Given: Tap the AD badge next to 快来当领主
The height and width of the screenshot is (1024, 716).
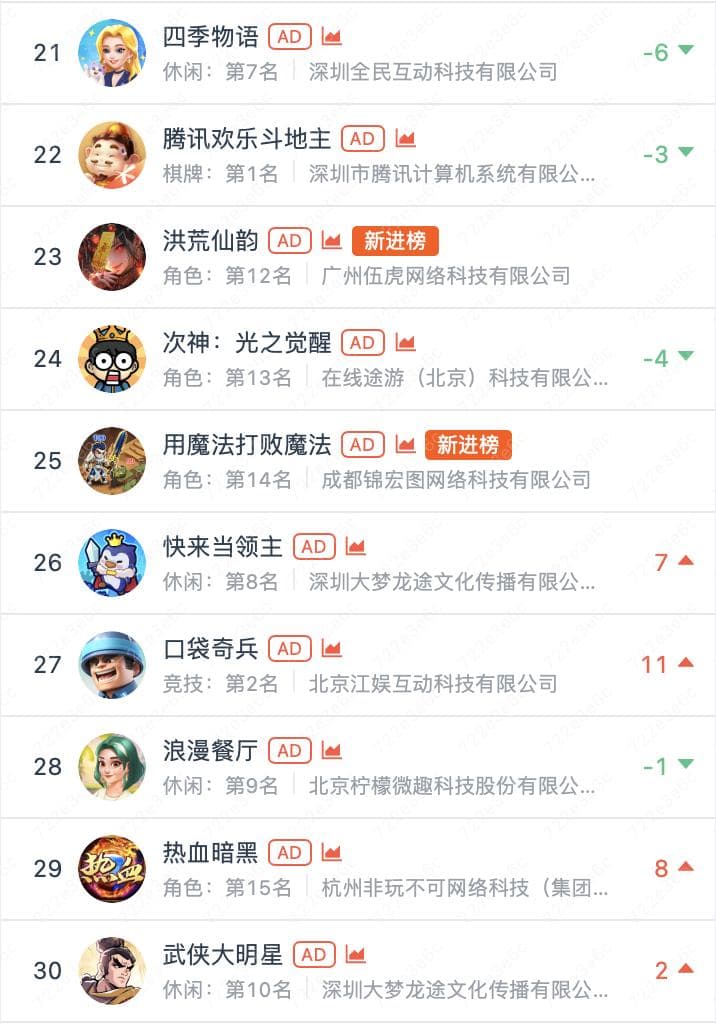Looking at the screenshot, I should (x=314, y=547).
